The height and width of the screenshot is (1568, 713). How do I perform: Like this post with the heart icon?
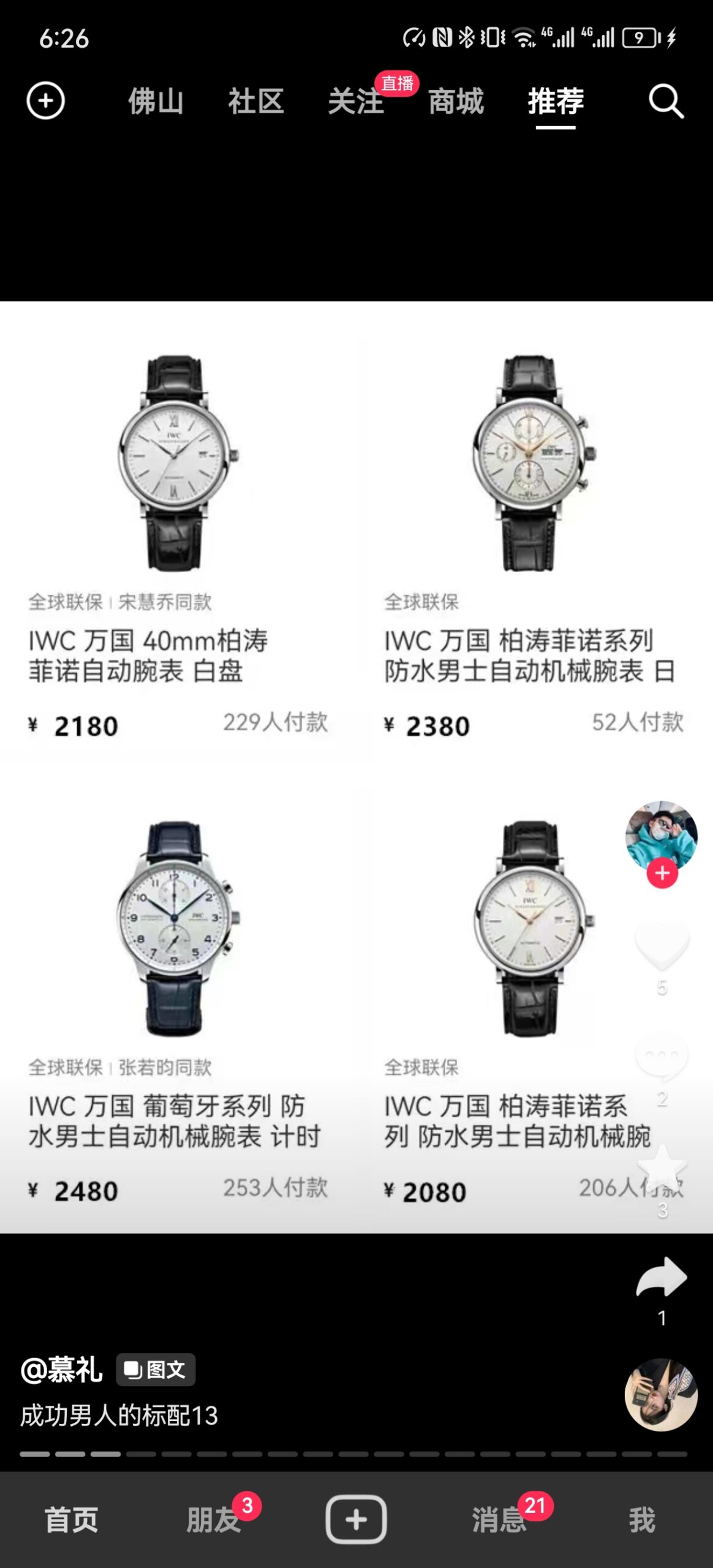click(662, 946)
